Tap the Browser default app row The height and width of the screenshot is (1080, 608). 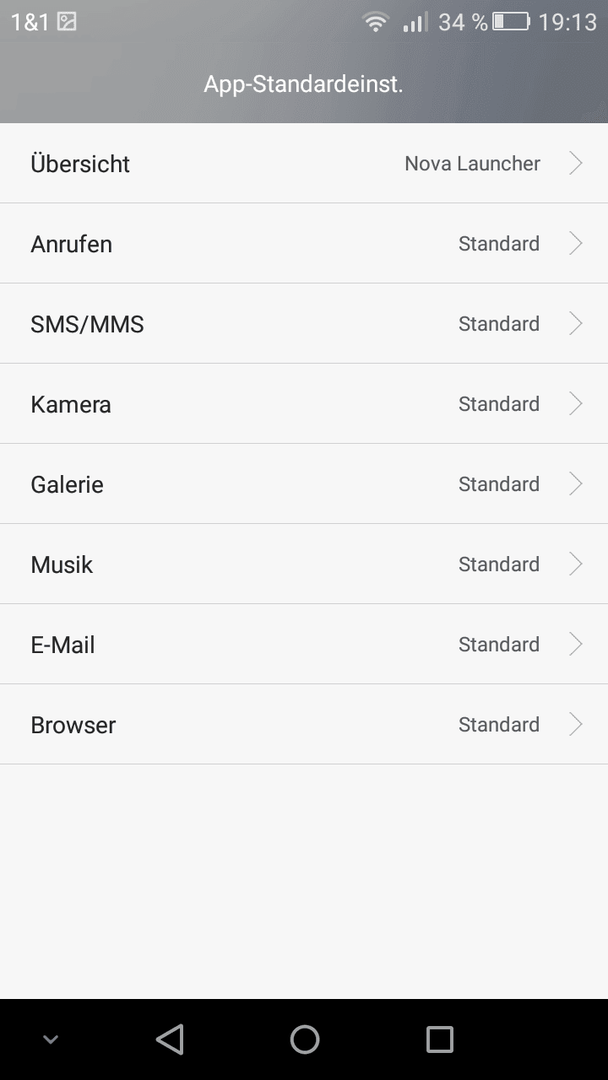(x=304, y=724)
